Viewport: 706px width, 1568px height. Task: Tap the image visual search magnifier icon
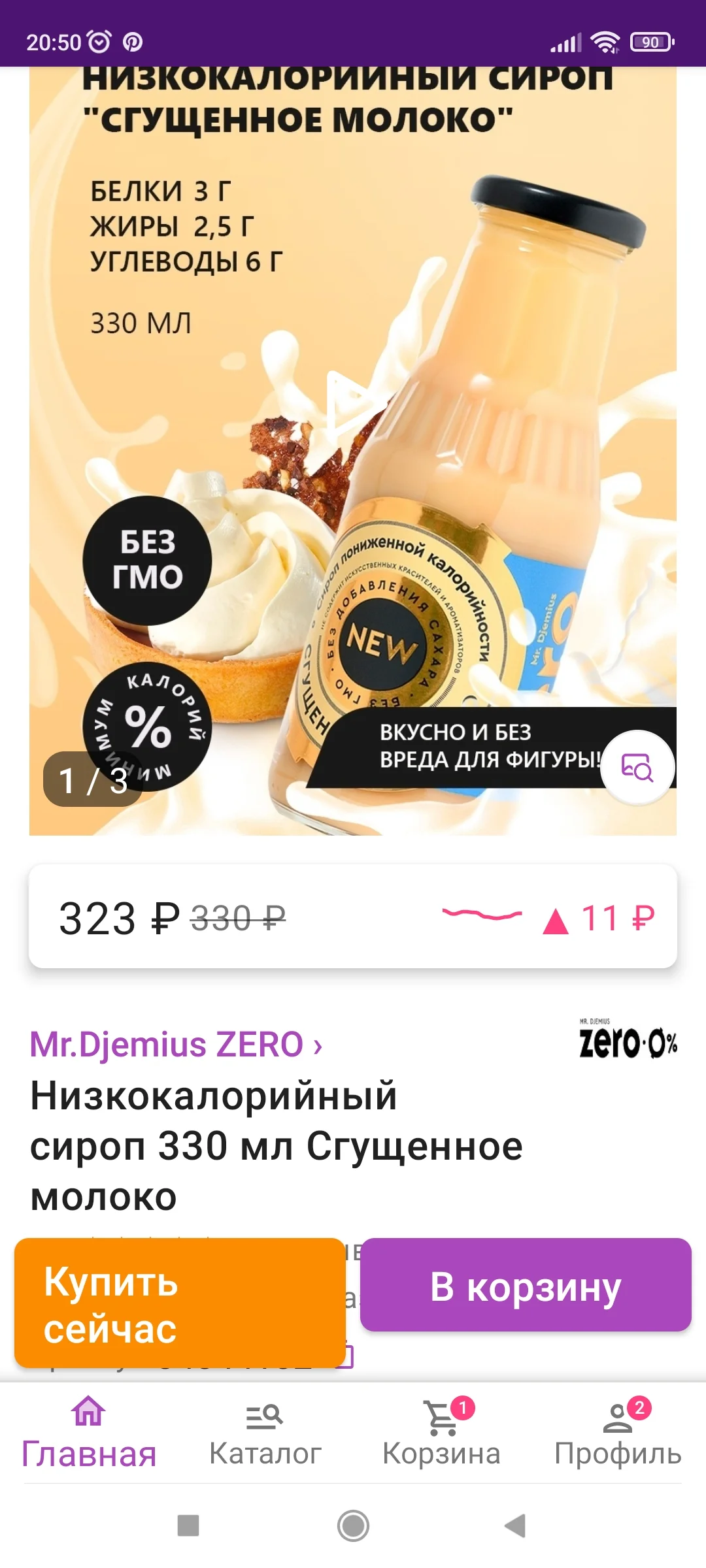coord(639,768)
